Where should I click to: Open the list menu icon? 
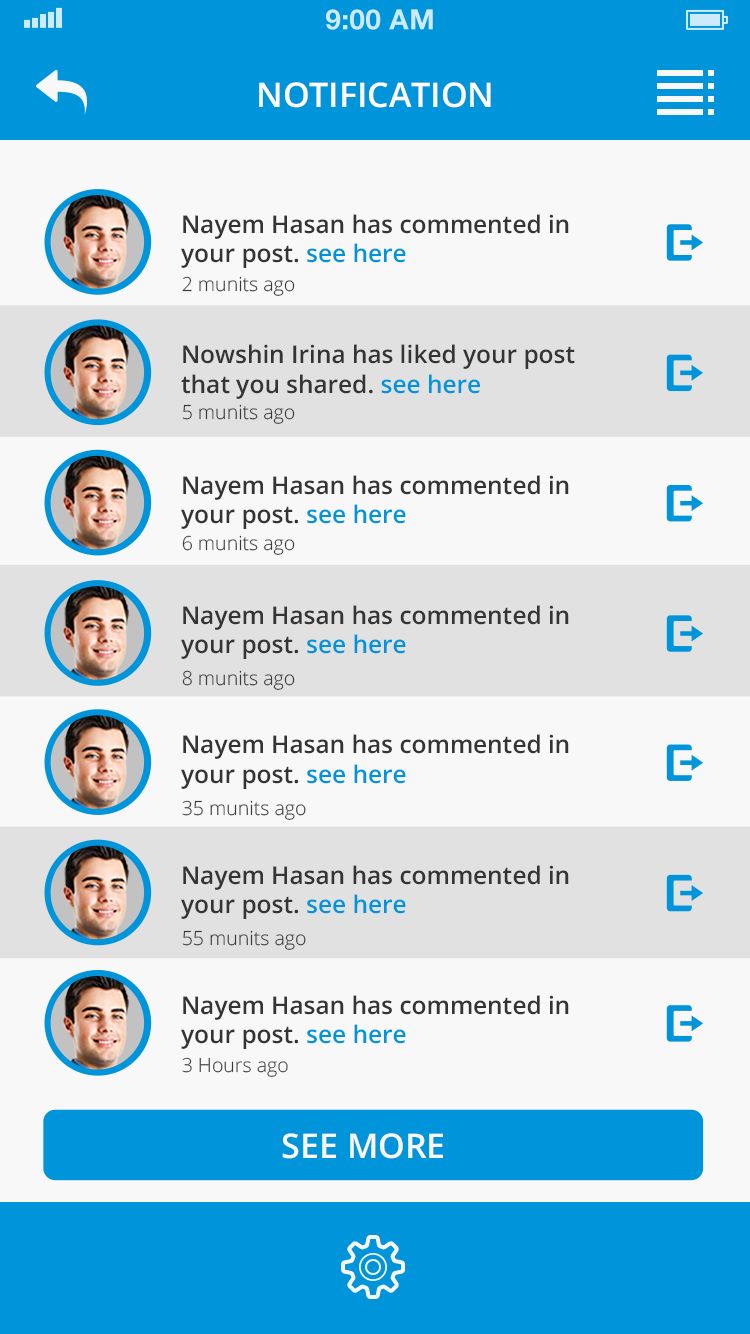(x=685, y=93)
